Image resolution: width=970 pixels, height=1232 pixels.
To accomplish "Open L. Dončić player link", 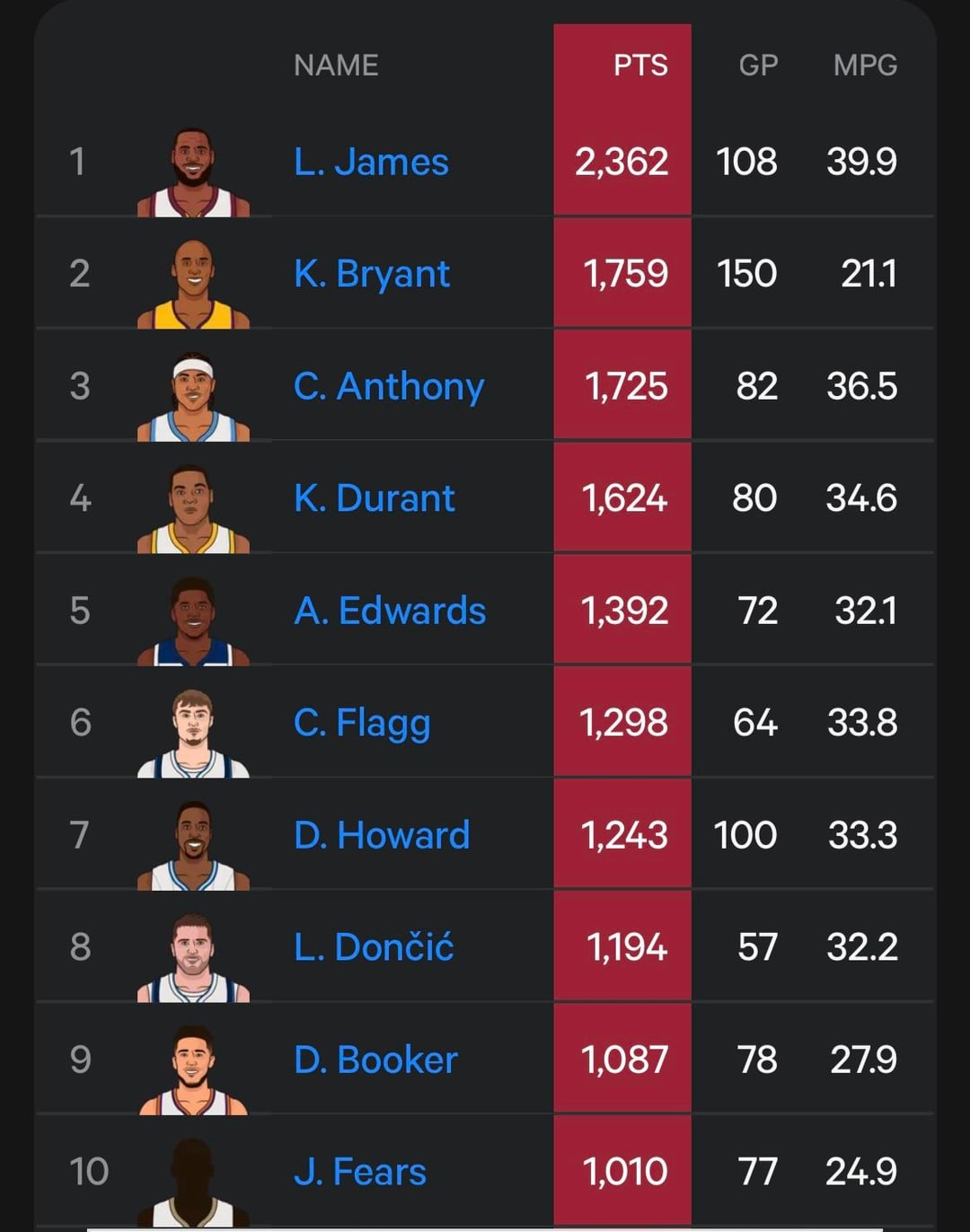I will 373,948.
